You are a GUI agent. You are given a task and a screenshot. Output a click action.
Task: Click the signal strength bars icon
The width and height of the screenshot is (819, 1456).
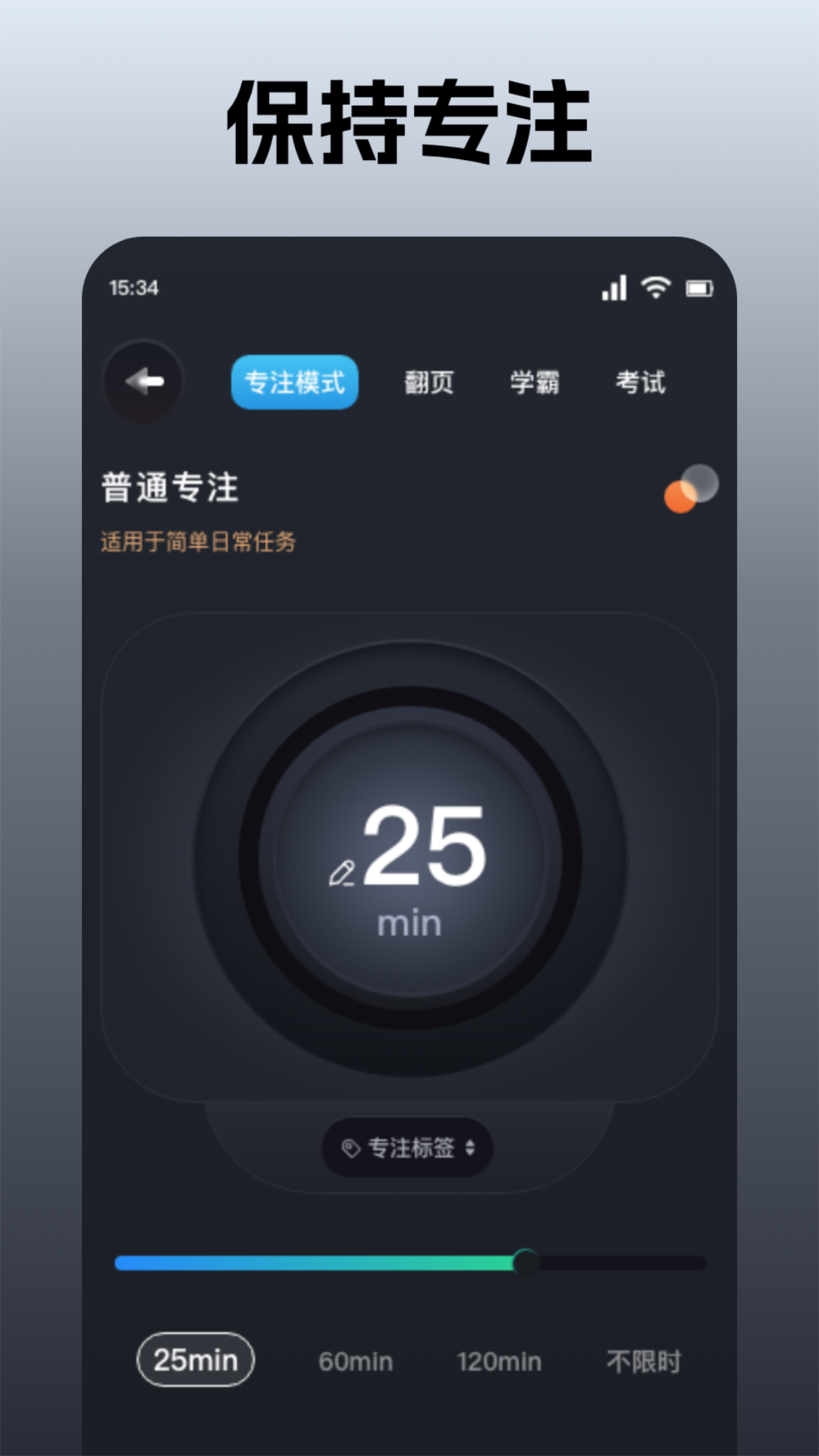614,287
